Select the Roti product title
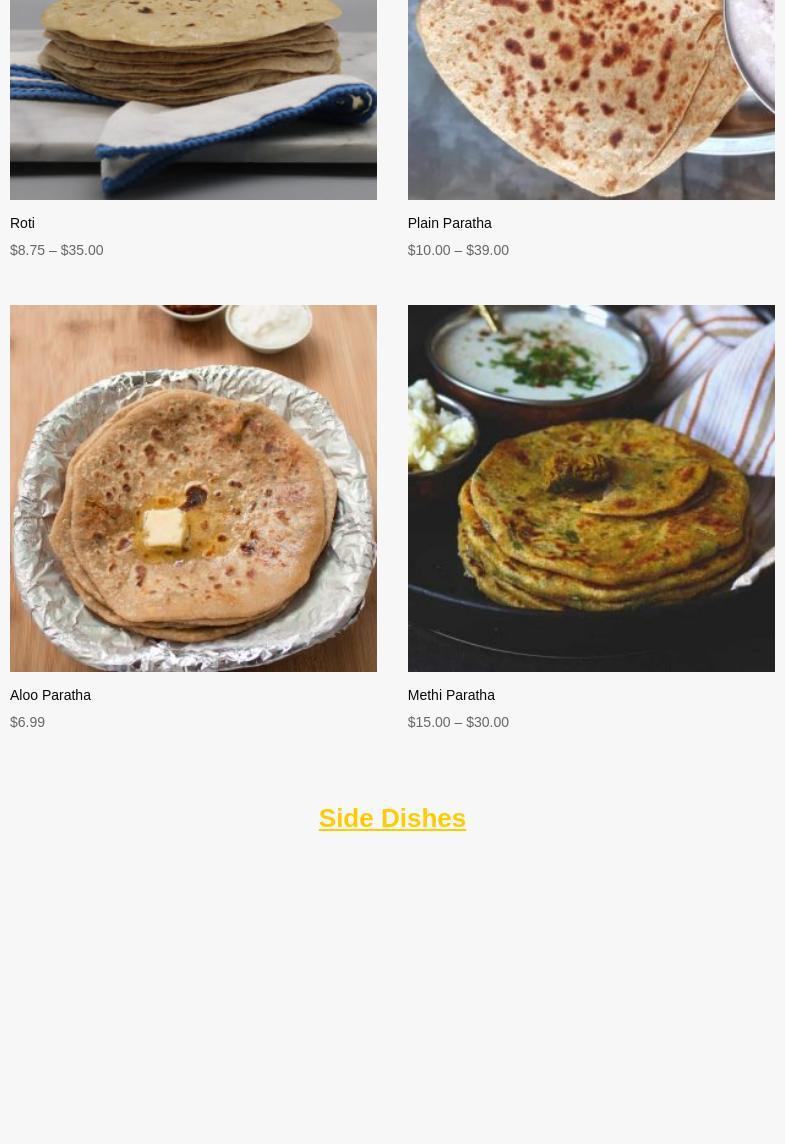785x1144 pixels. [22, 223]
